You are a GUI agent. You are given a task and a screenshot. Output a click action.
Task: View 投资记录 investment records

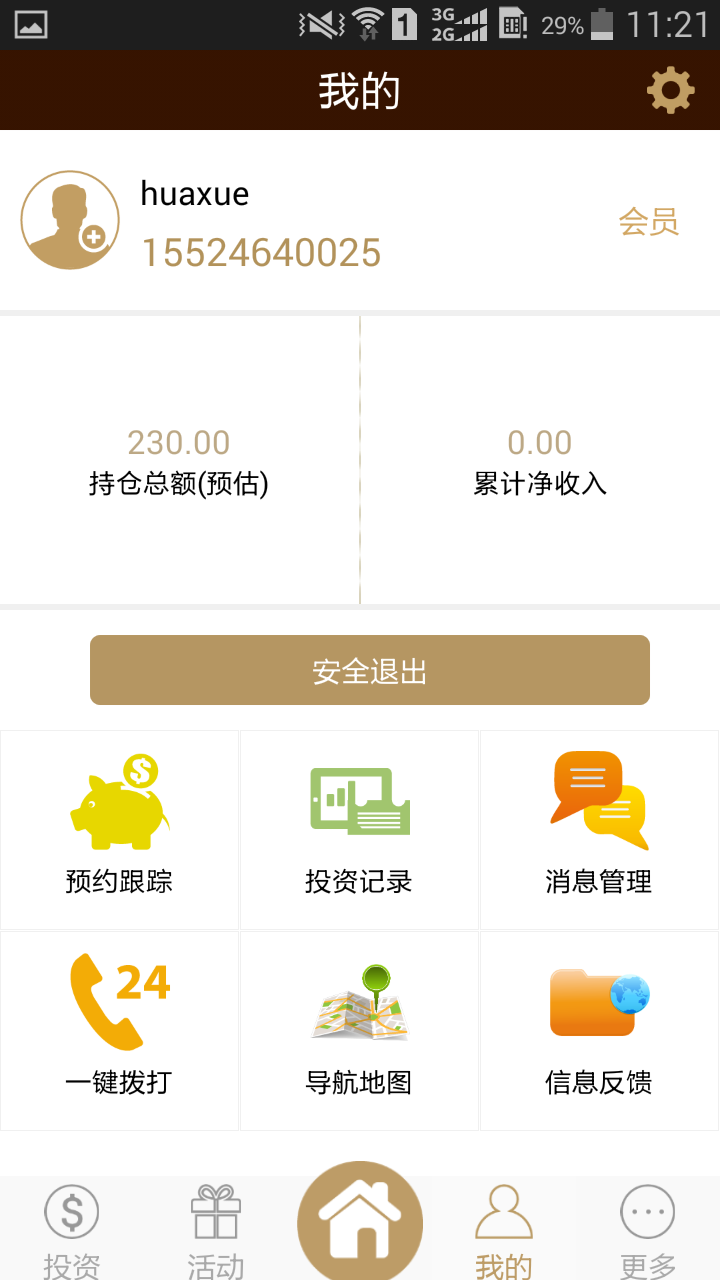point(359,830)
